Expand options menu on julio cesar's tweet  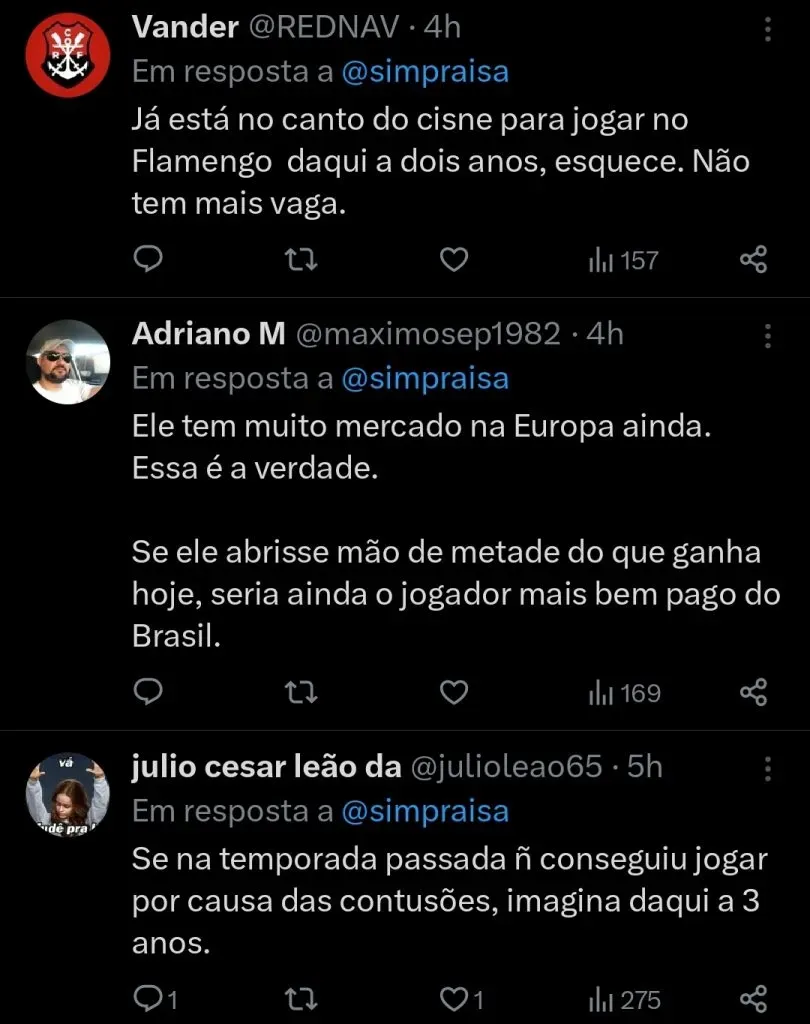click(767, 769)
